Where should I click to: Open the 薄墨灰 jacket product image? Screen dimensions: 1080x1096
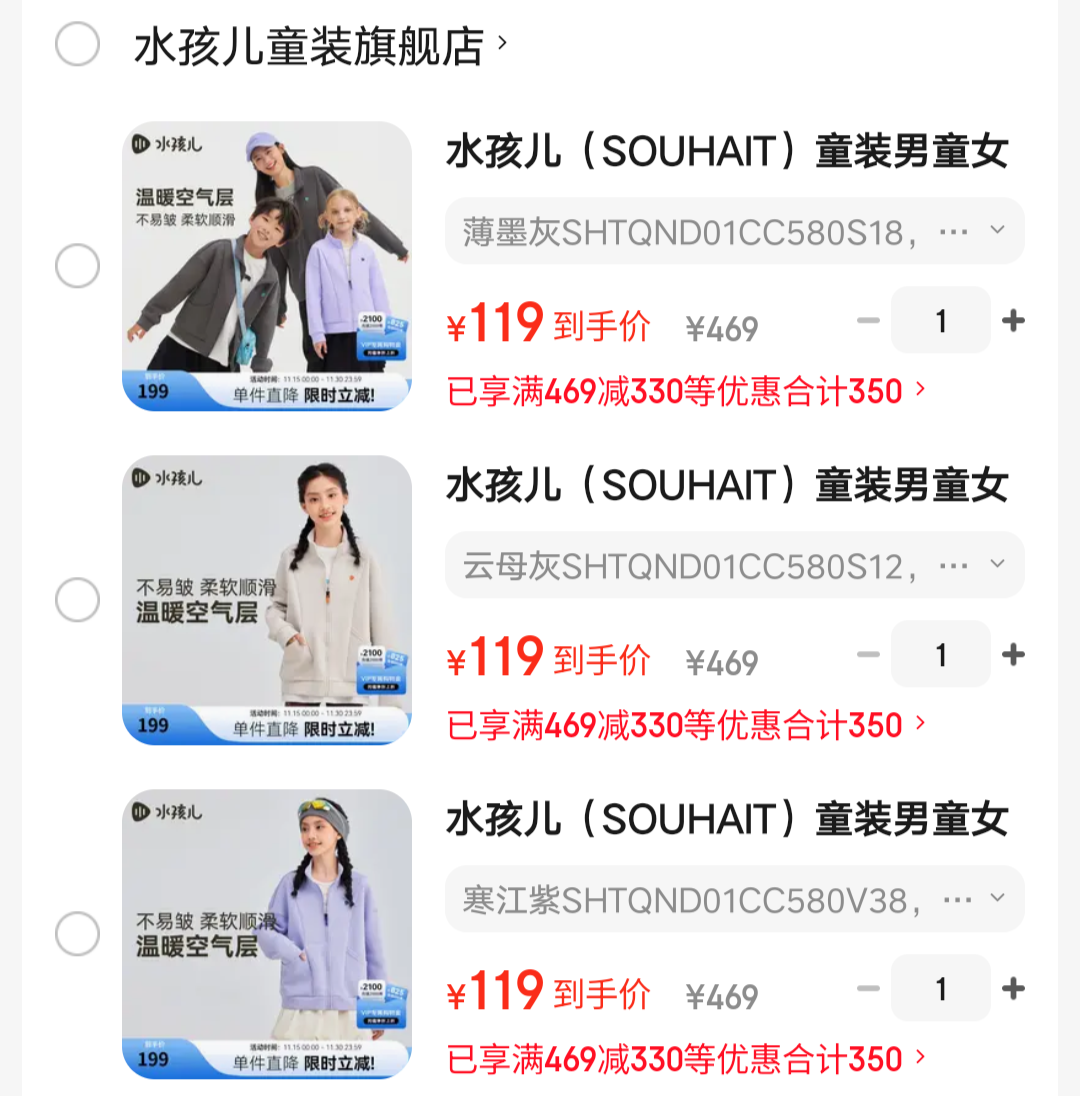(267, 266)
